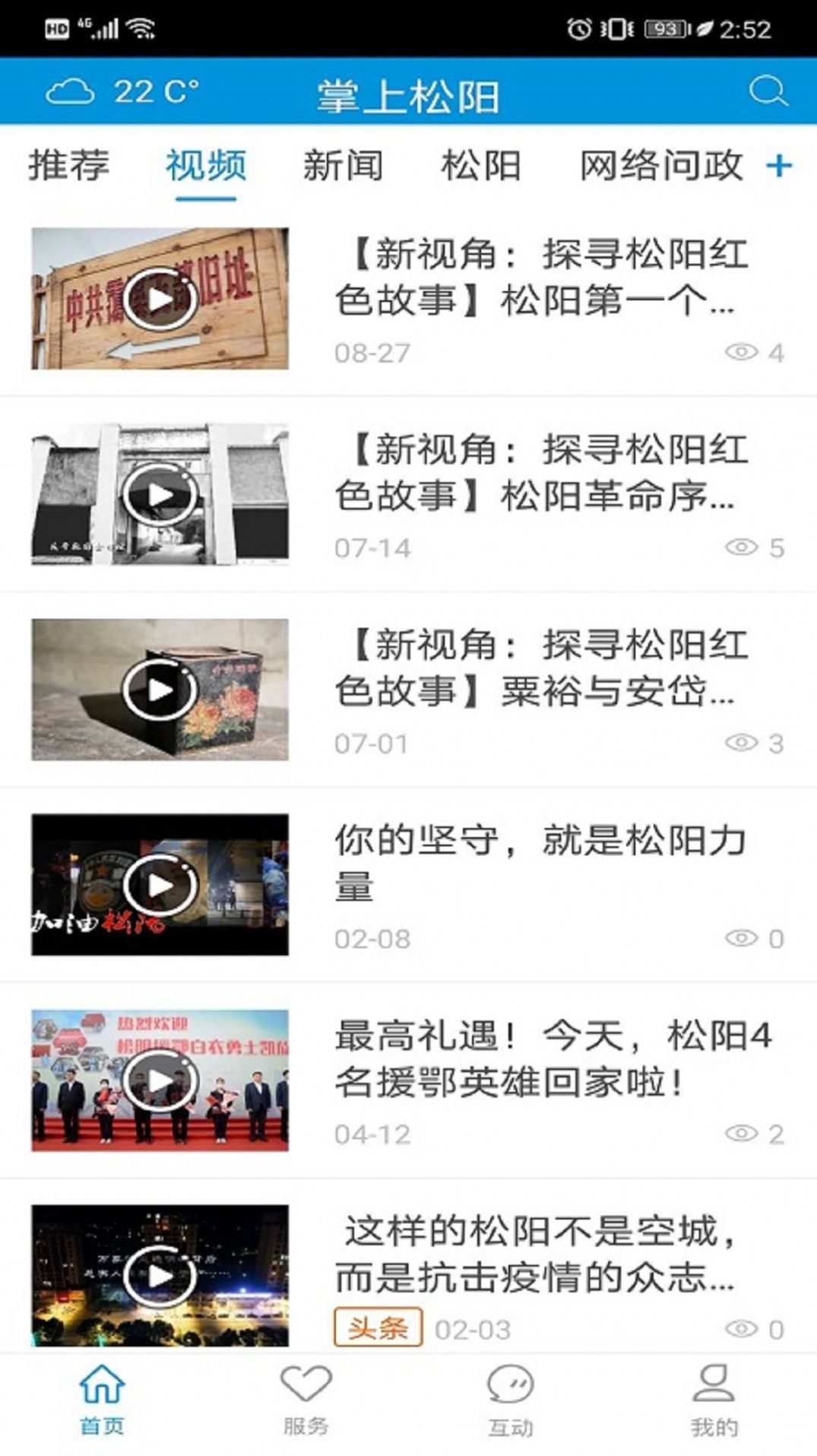
Task: Open the search icon in the header
Action: (768, 92)
